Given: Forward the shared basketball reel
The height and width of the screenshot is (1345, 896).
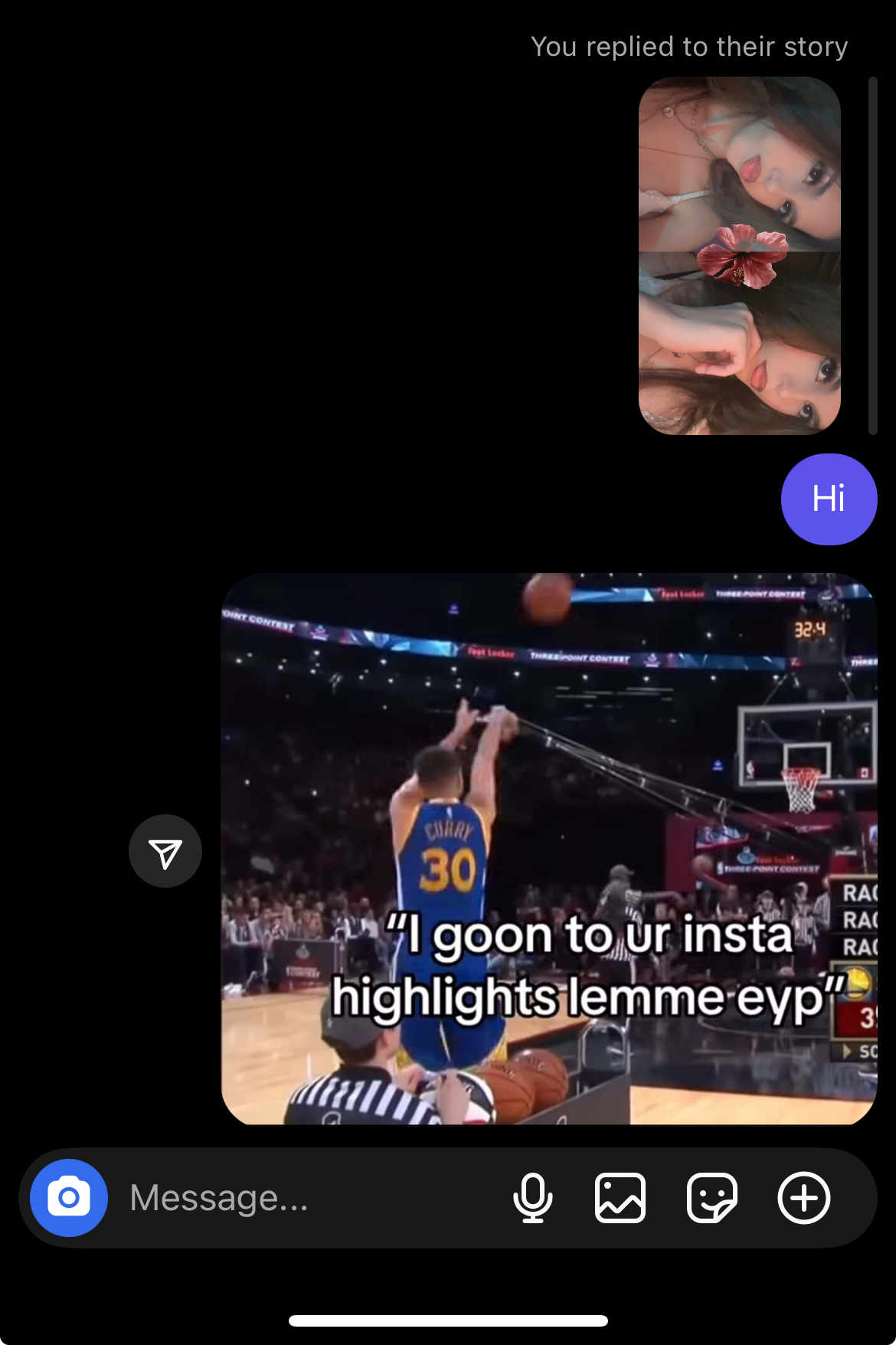Looking at the screenshot, I should point(165,851).
